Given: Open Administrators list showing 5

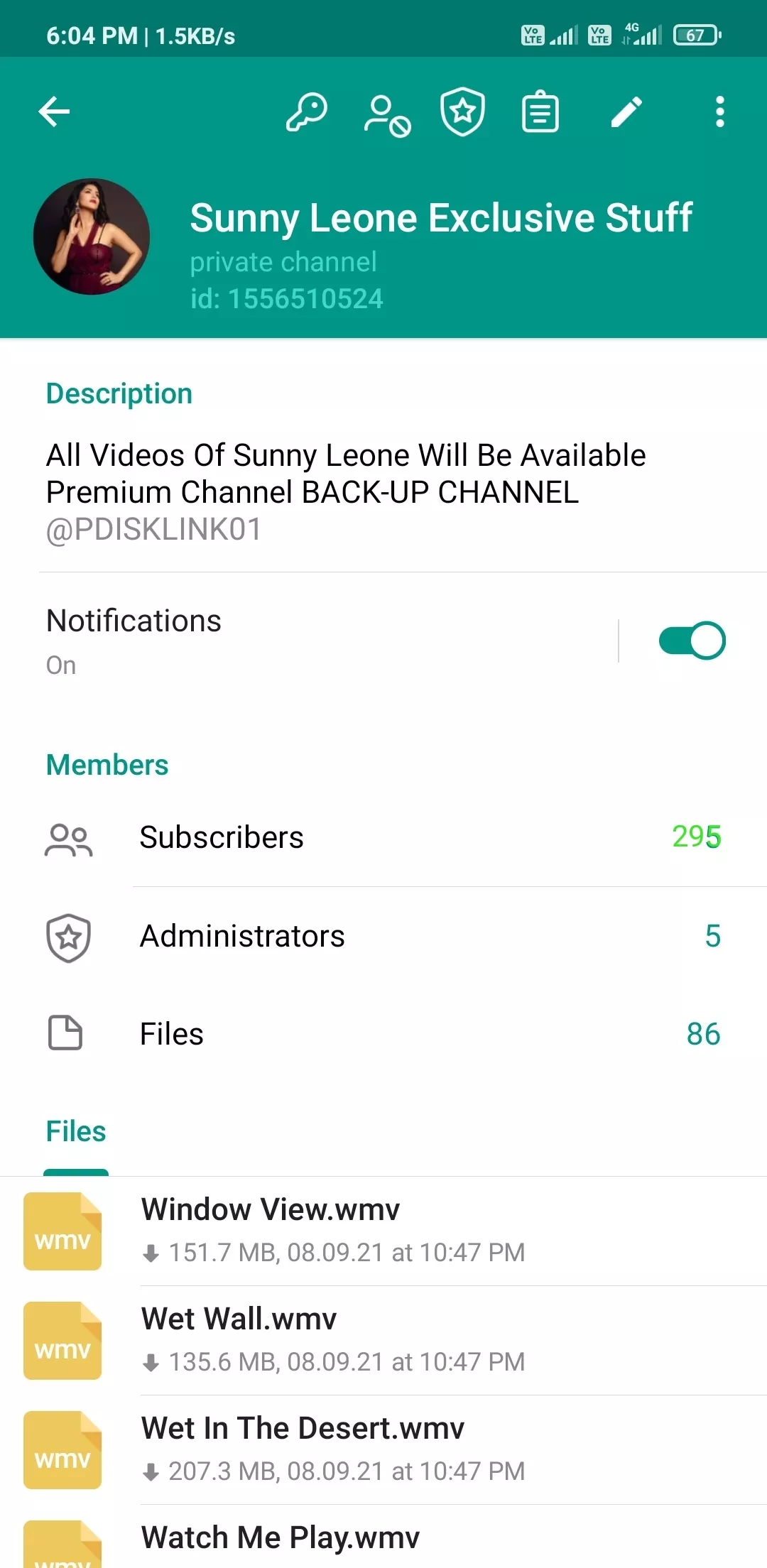Looking at the screenshot, I should tap(383, 936).
